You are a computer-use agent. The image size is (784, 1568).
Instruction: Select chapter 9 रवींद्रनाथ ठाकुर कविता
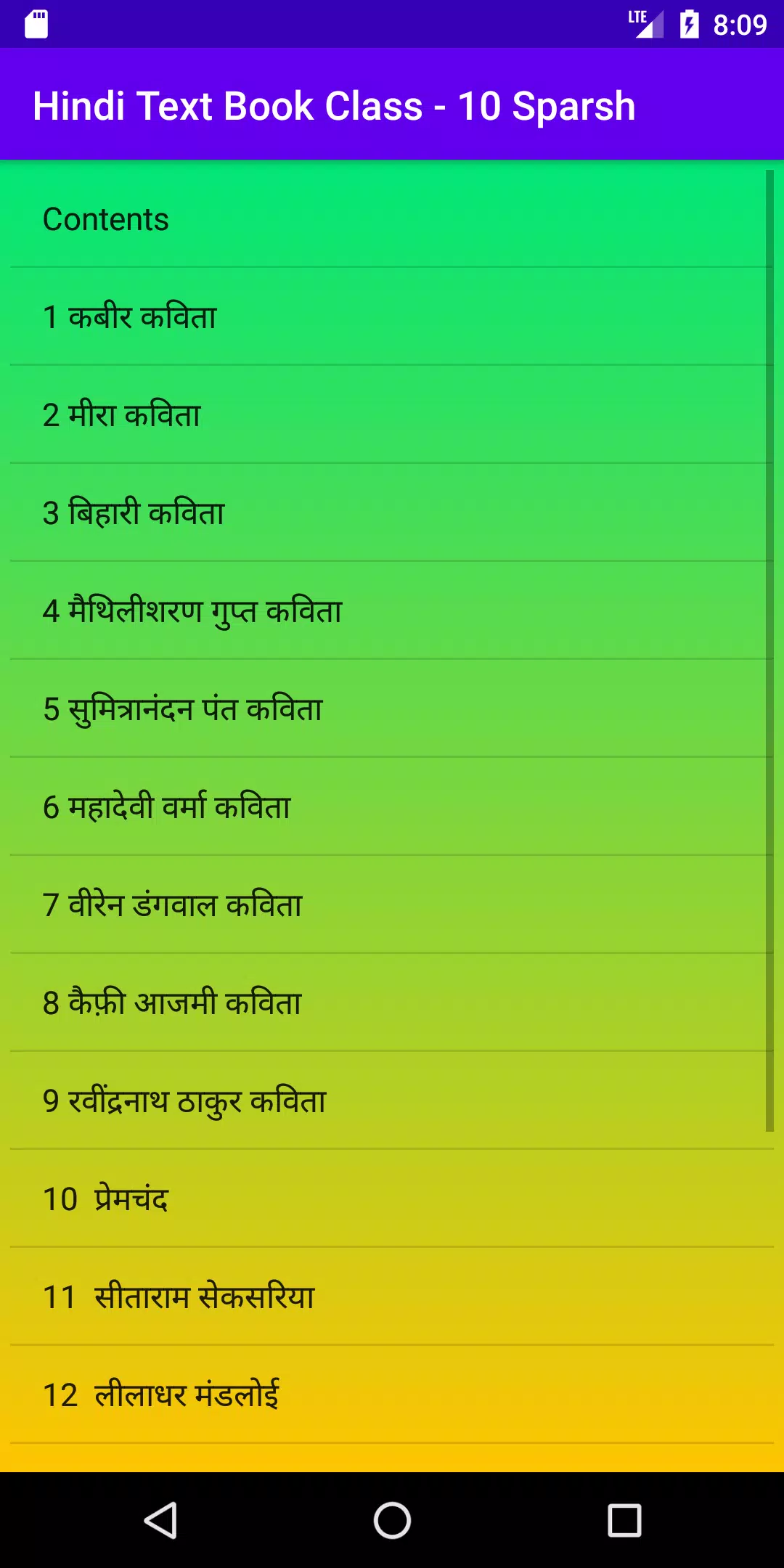[183, 1101]
